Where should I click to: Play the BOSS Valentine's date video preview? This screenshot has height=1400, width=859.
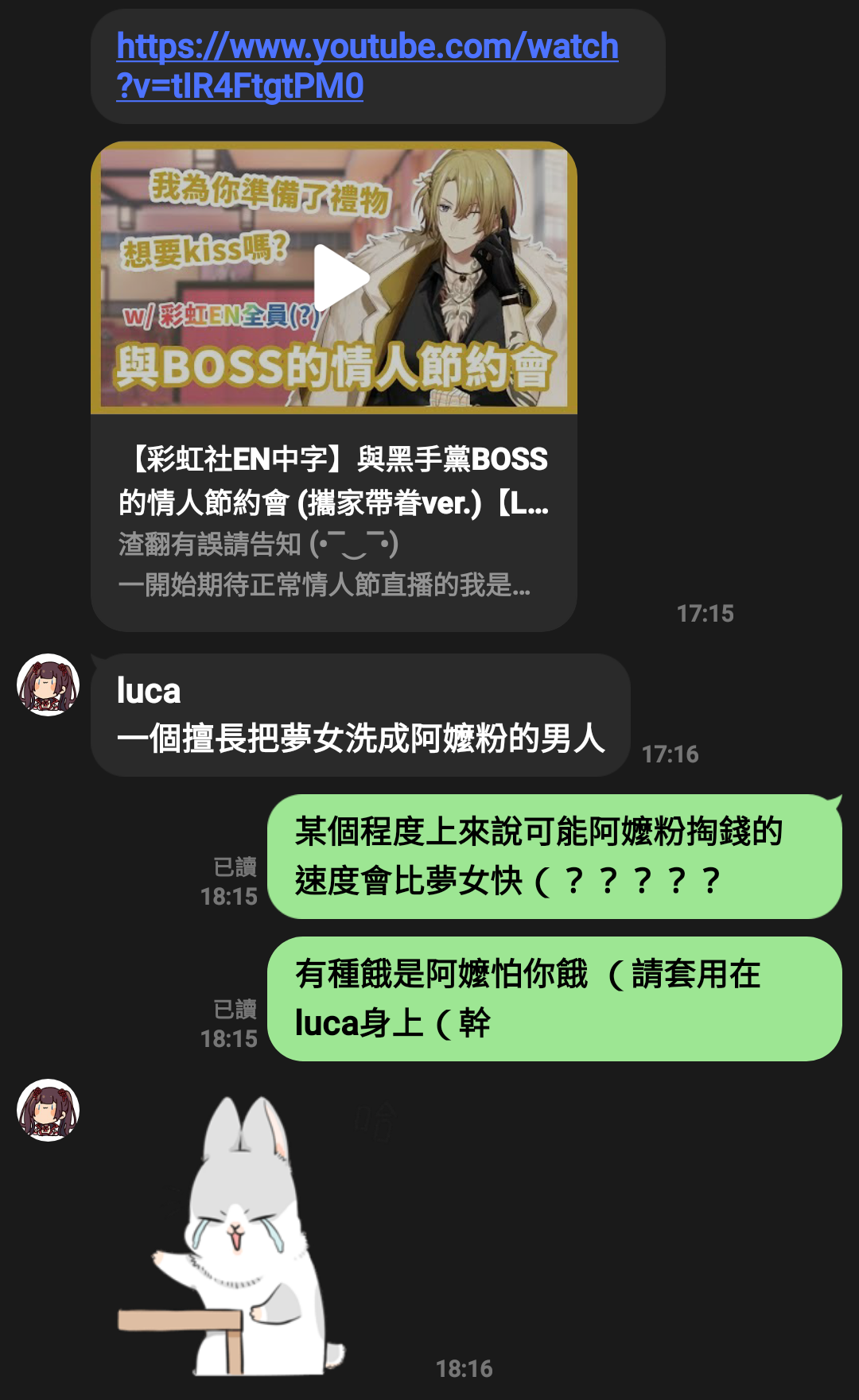click(x=340, y=278)
